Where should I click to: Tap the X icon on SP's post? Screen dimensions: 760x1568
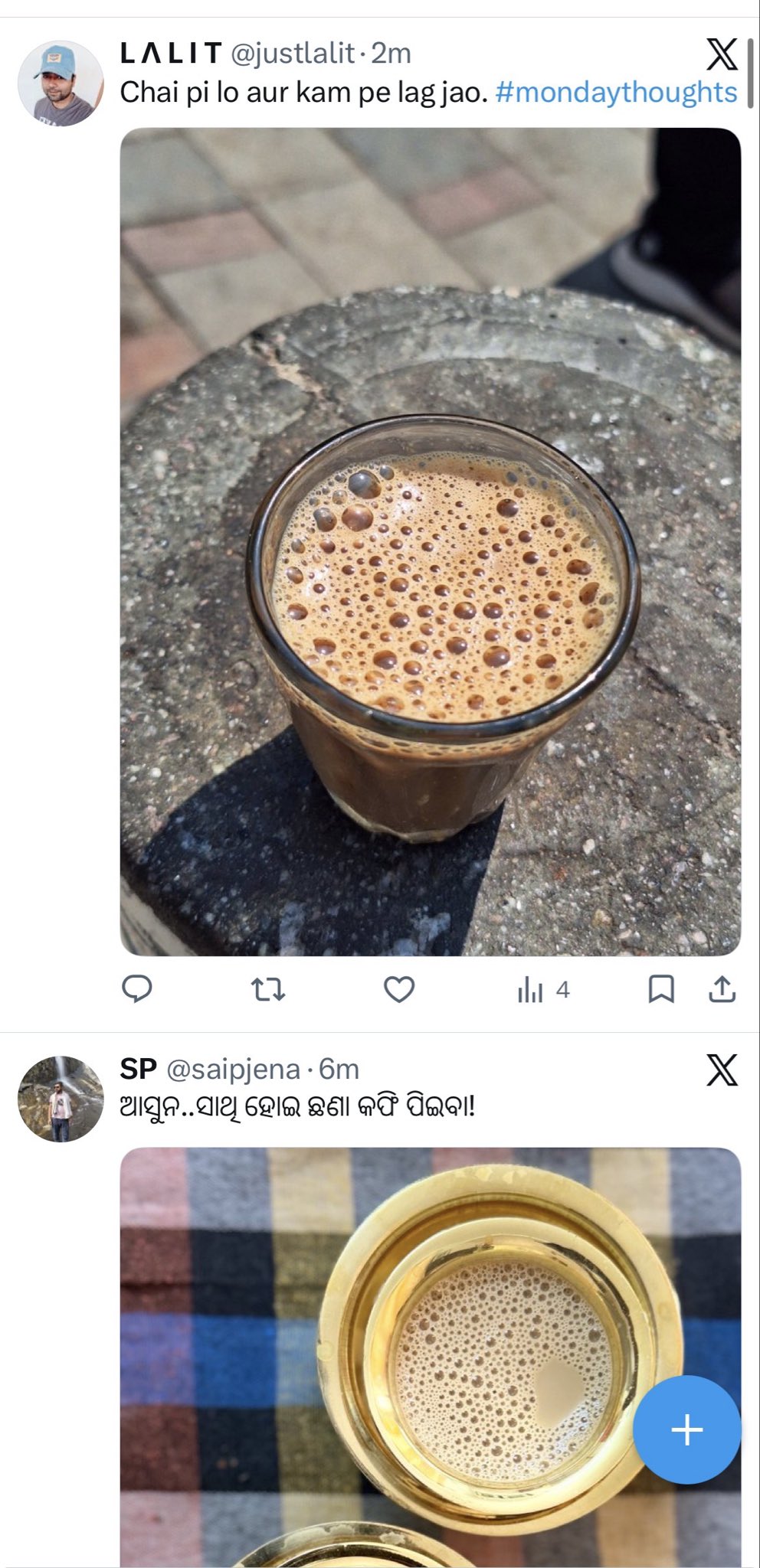pos(721,1070)
